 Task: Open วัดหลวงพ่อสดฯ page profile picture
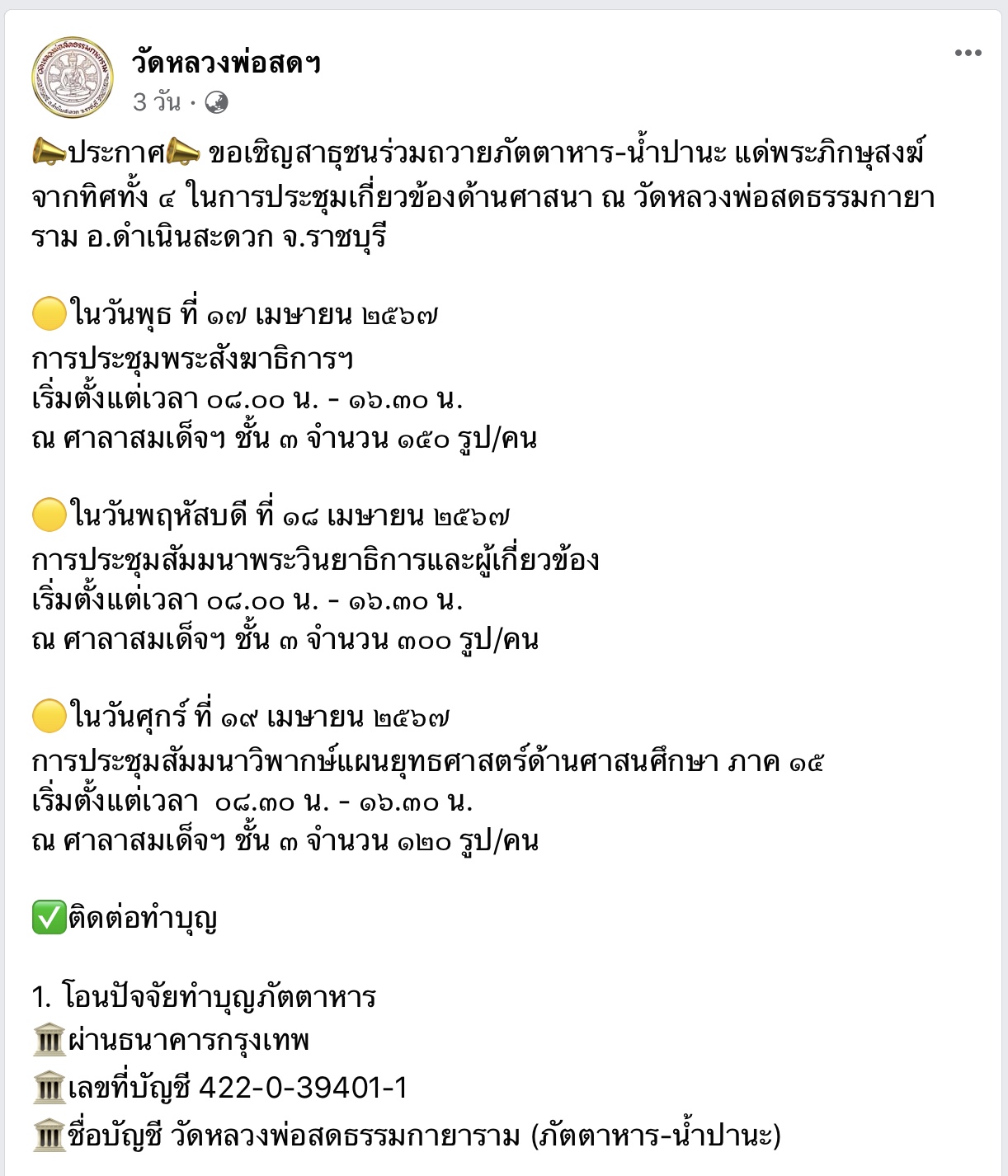click(73, 78)
